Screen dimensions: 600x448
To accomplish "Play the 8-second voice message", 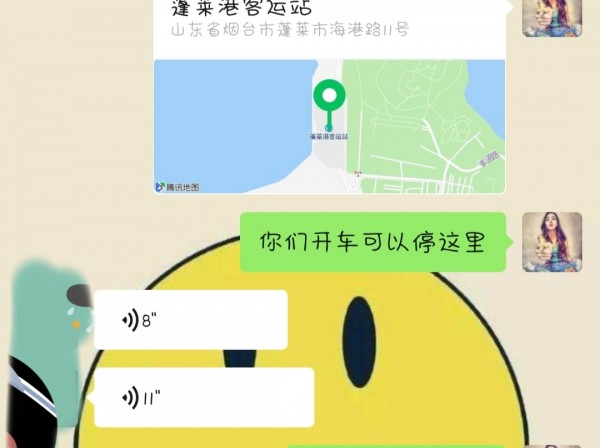I will tap(190, 320).
